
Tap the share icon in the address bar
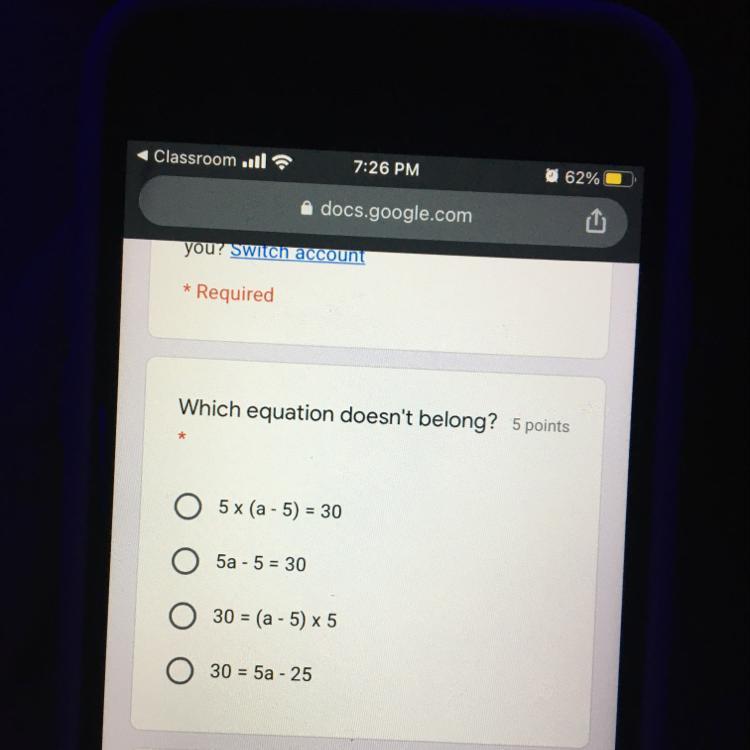pos(595,221)
